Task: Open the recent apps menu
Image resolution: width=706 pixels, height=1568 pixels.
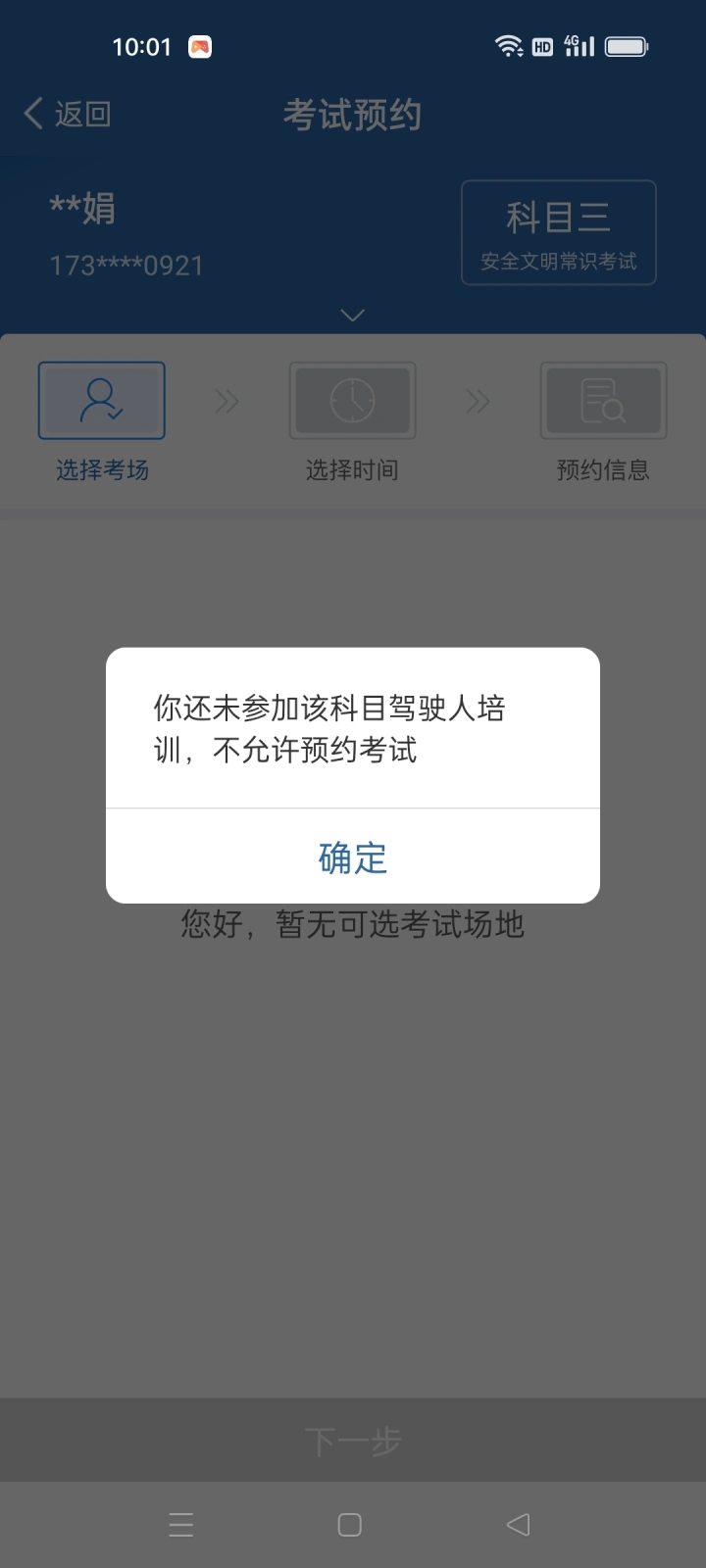Action: pos(181,1525)
